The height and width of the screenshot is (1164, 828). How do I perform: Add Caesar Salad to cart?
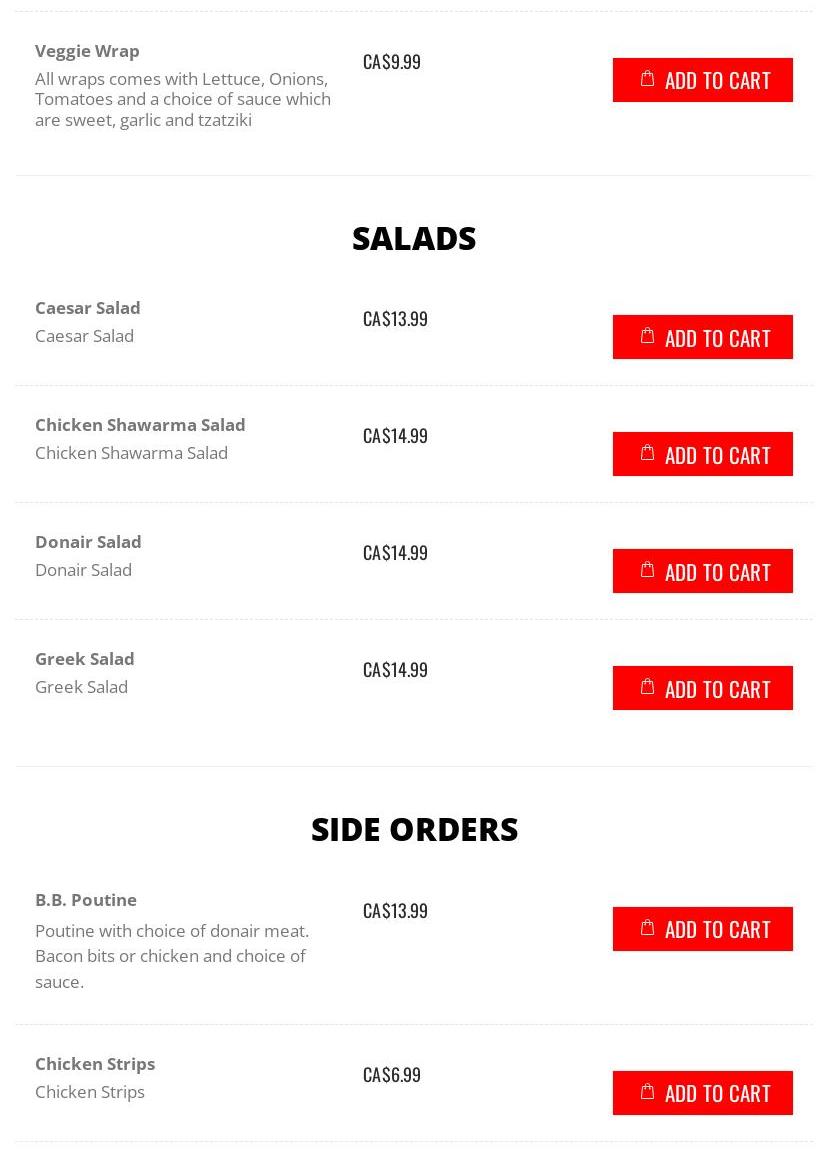pos(702,337)
